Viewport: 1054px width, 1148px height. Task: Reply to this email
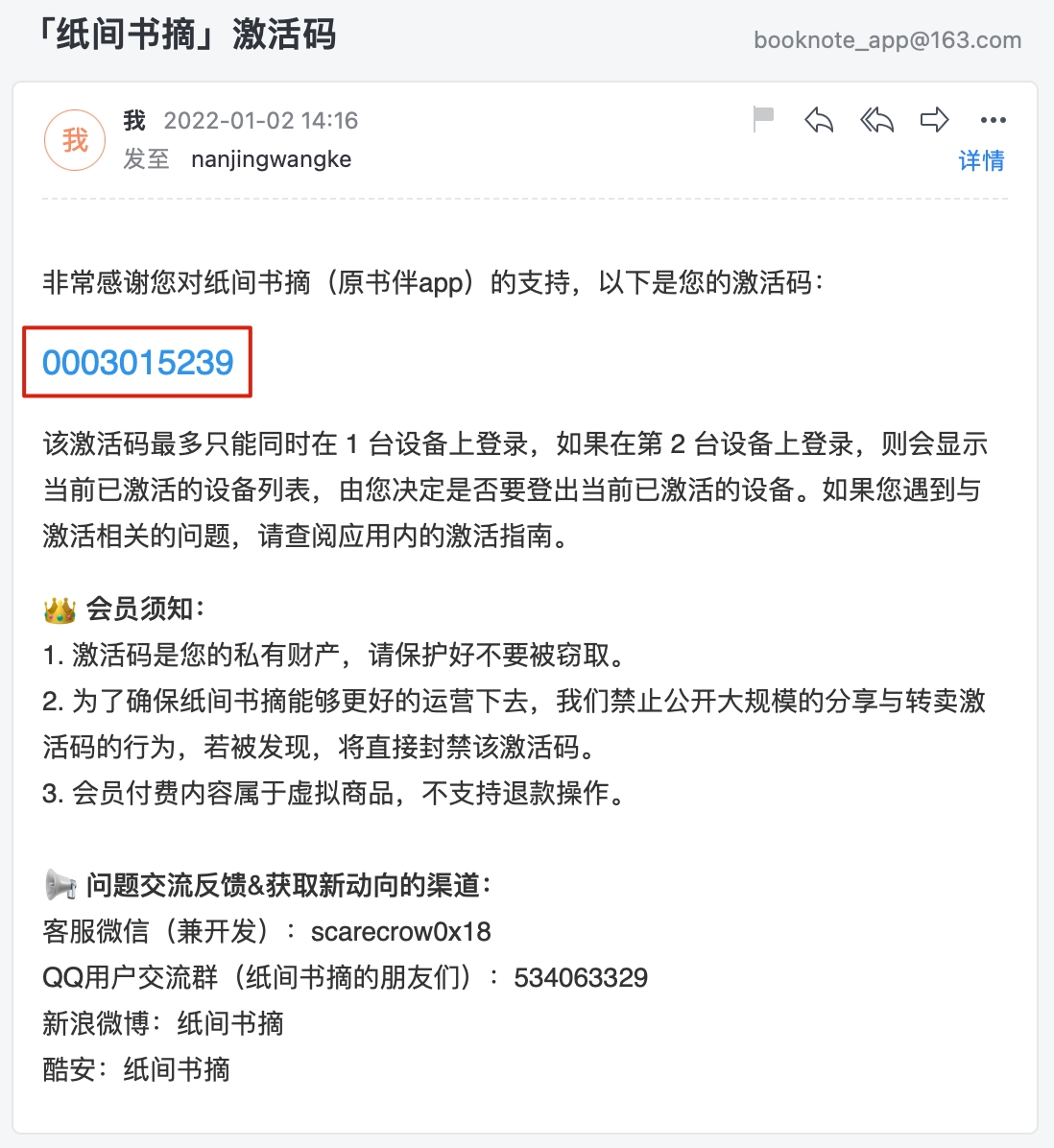(x=819, y=120)
